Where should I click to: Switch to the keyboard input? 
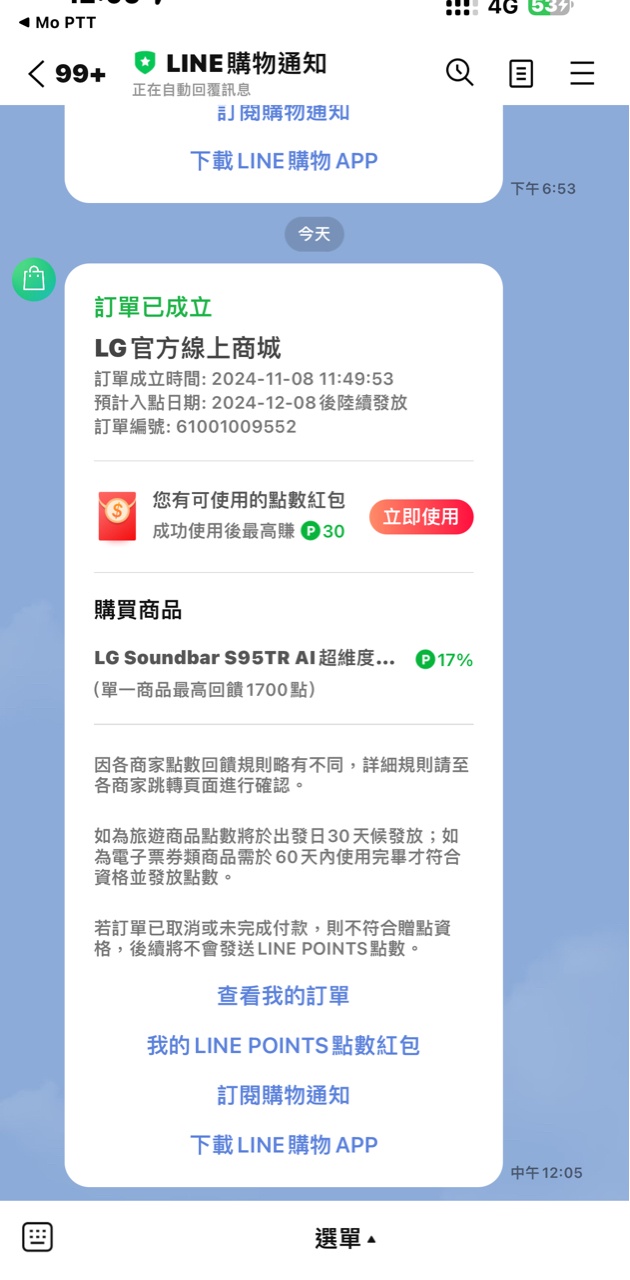point(38,1237)
